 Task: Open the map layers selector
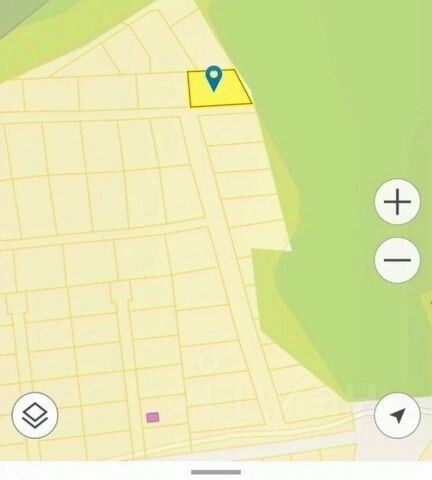35,415
